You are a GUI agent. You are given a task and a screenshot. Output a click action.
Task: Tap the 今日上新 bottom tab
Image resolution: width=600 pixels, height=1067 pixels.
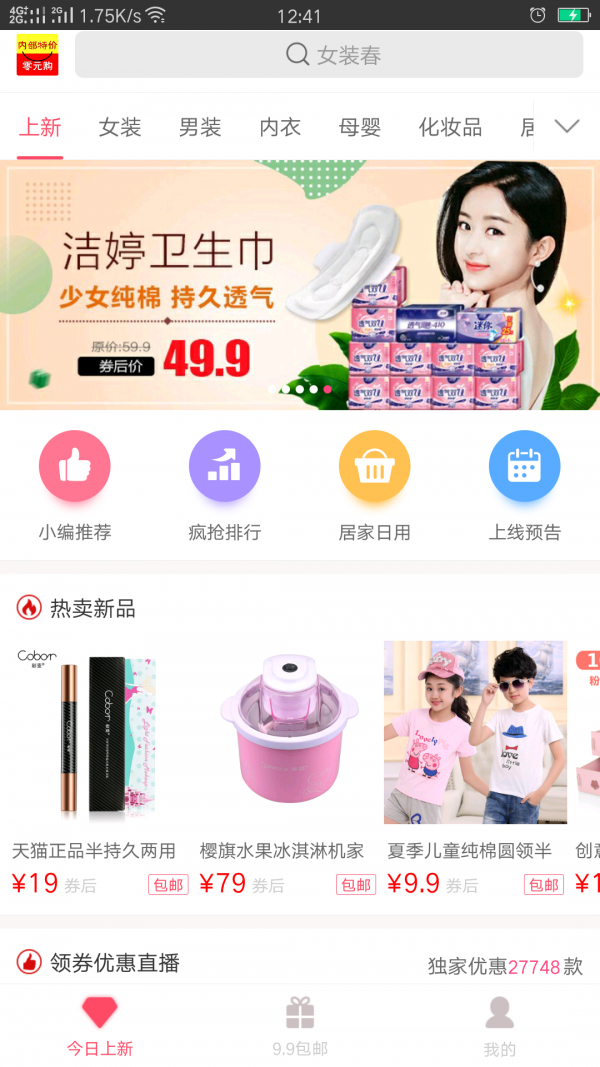100,1025
